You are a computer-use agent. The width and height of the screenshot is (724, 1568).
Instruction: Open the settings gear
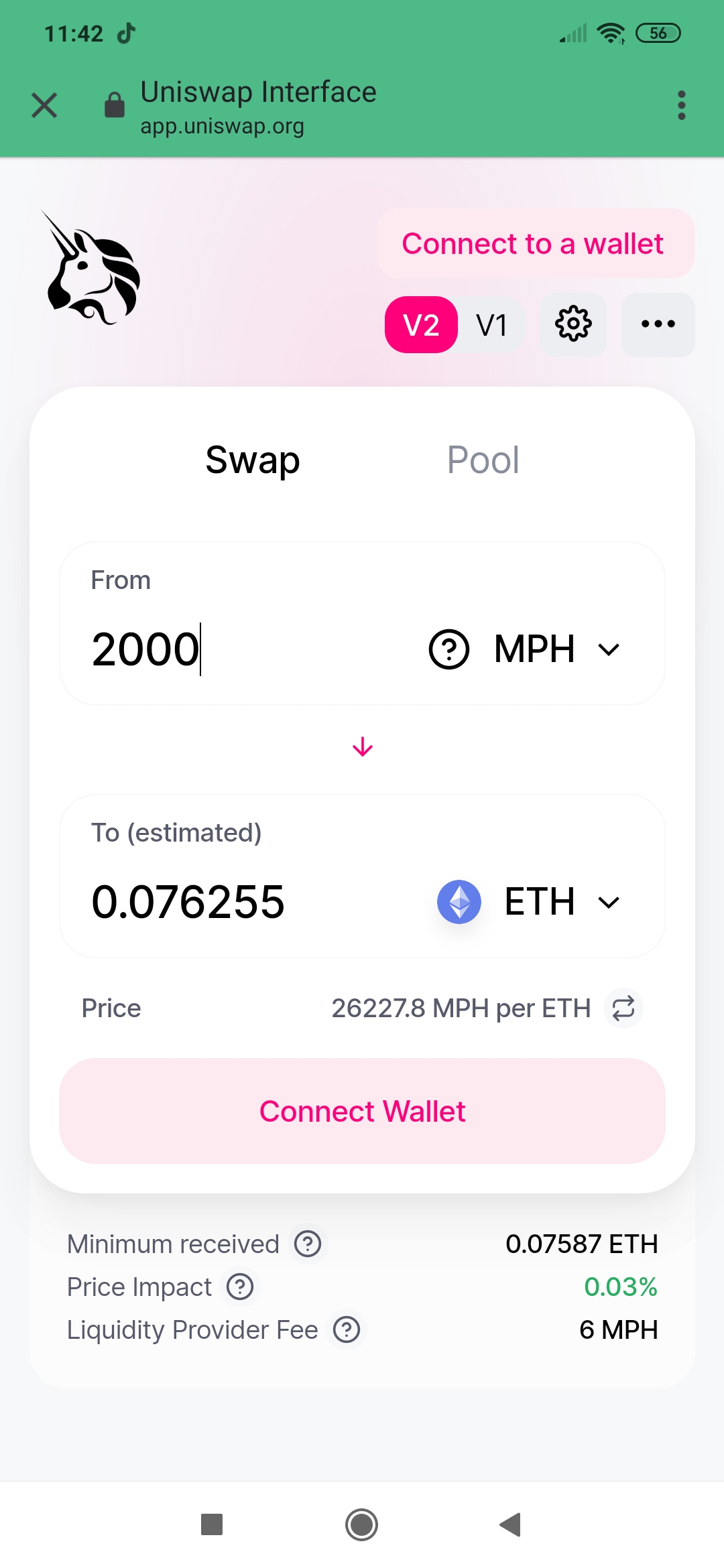pos(573,324)
